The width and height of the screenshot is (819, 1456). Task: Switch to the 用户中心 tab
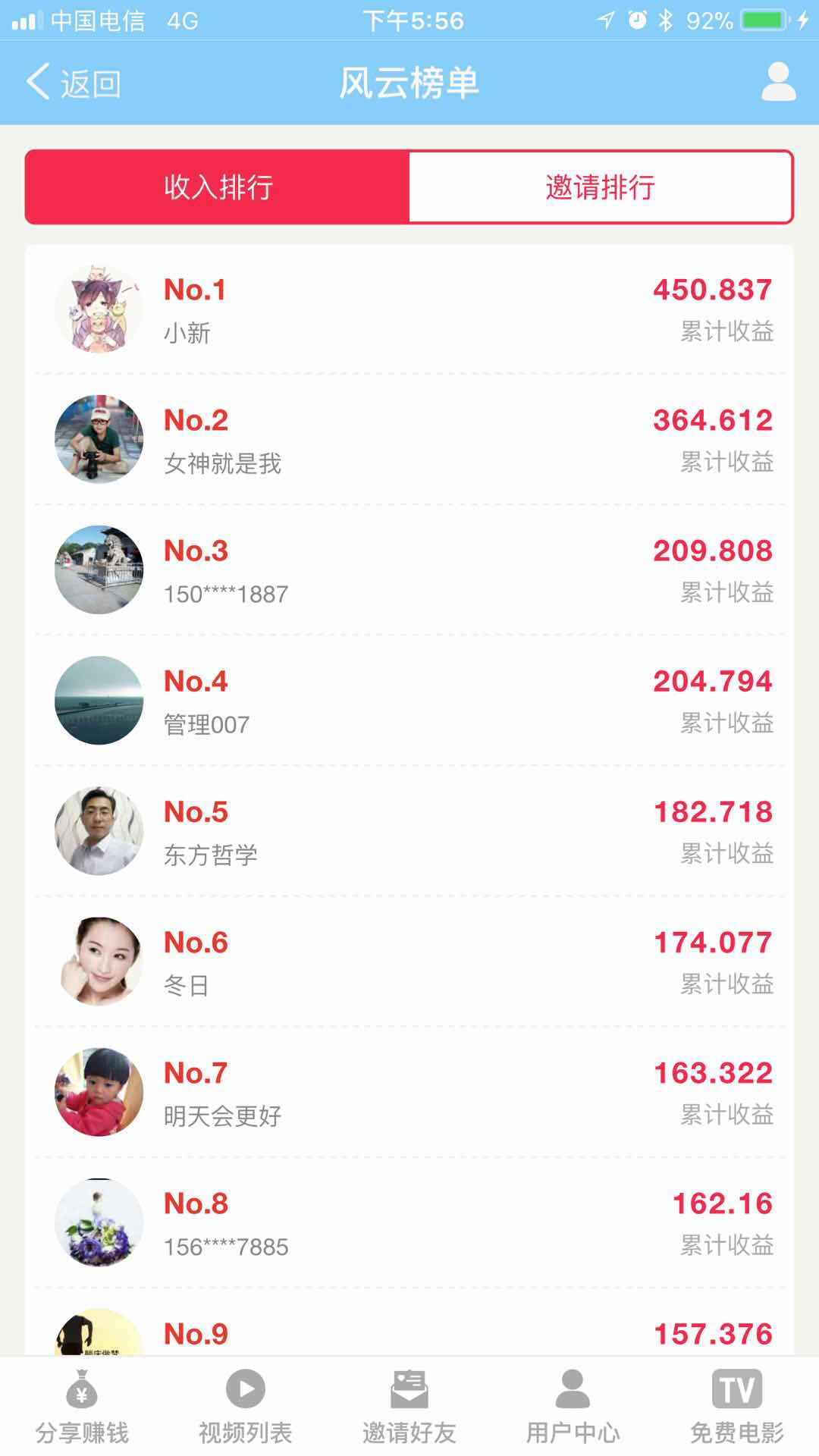tap(573, 1407)
